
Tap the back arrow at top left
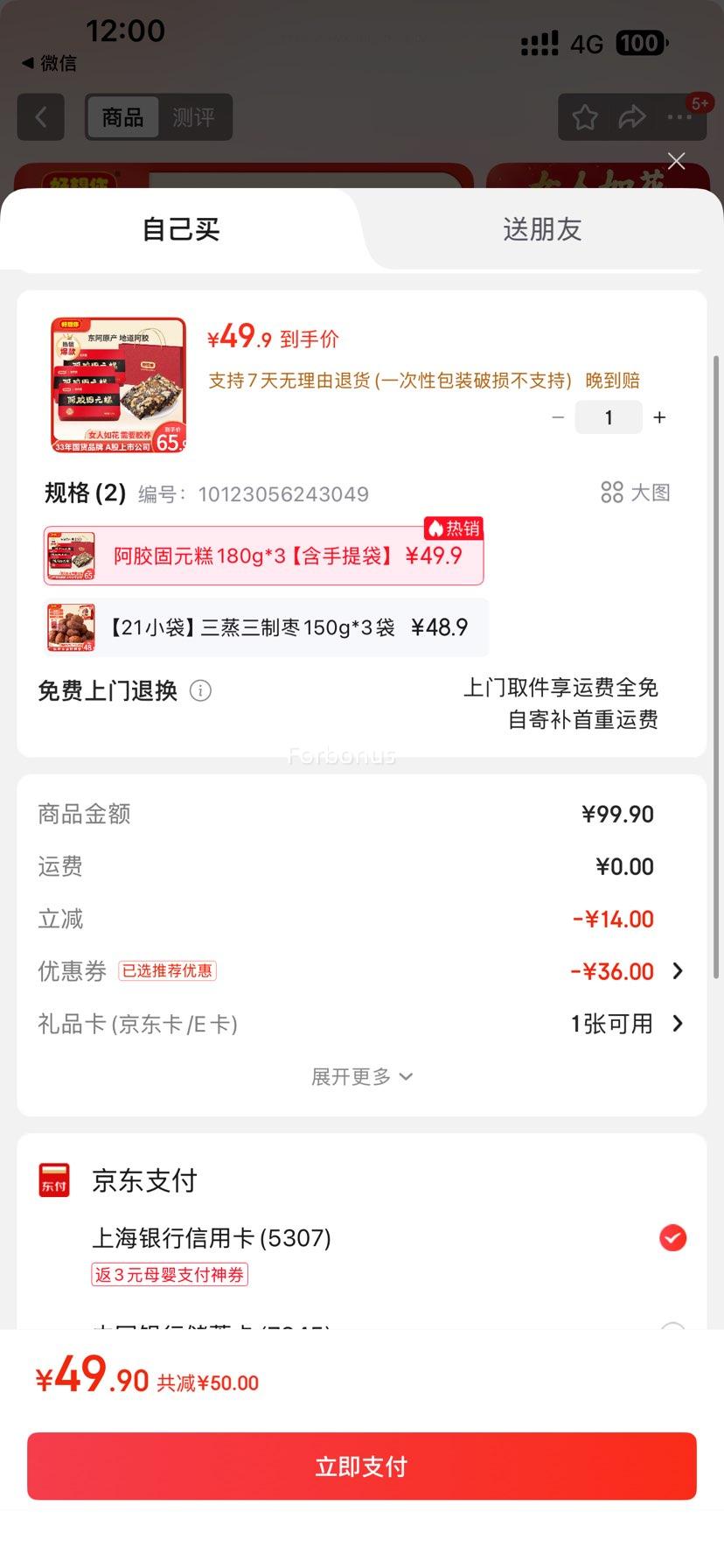(x=40, y=116)
